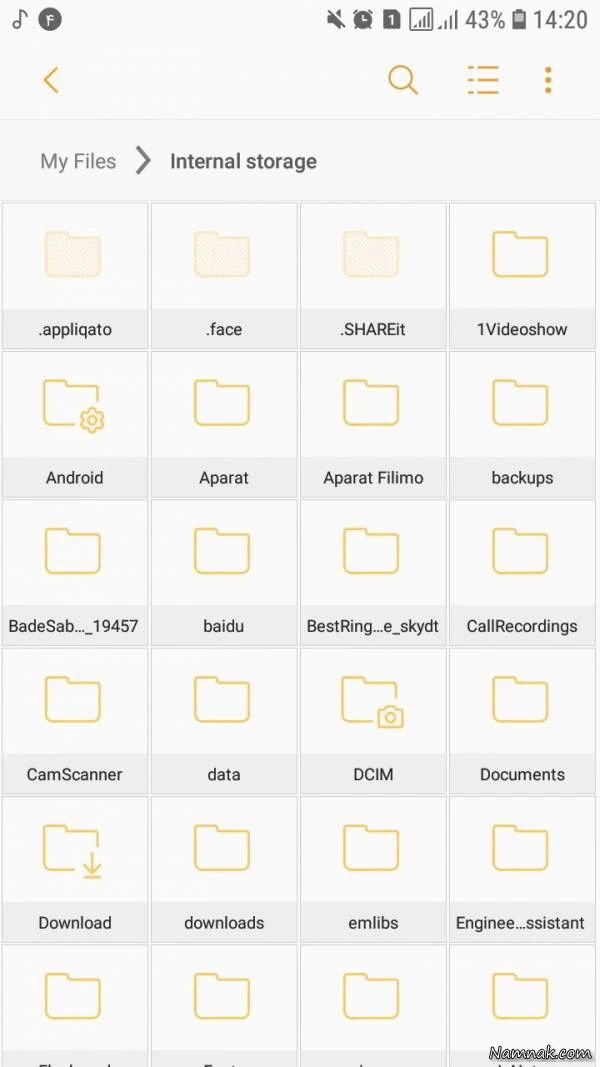Open the CallRecordings folder
600x1067 pixels.
[521, 570]
